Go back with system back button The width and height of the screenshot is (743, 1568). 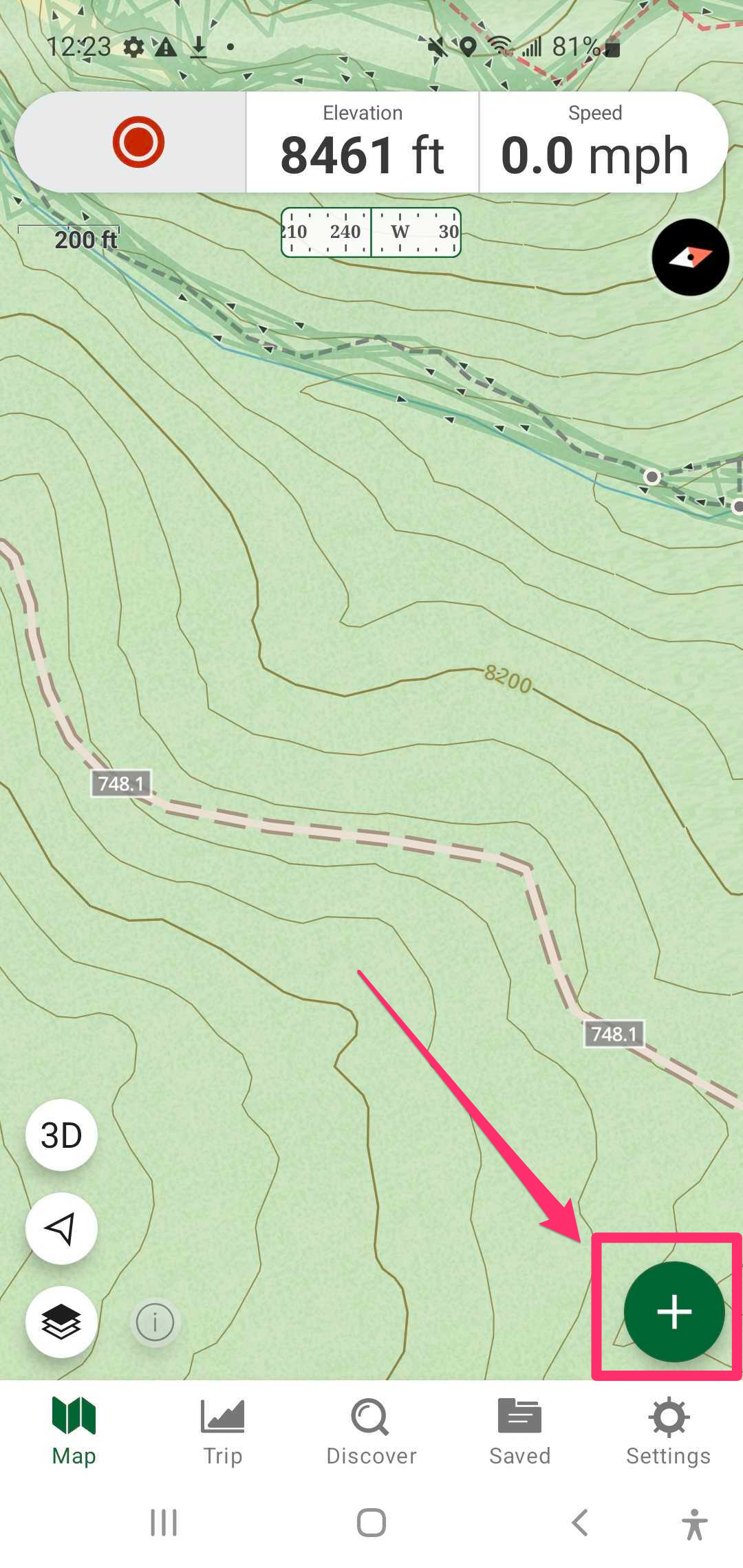coord(580,1523)
